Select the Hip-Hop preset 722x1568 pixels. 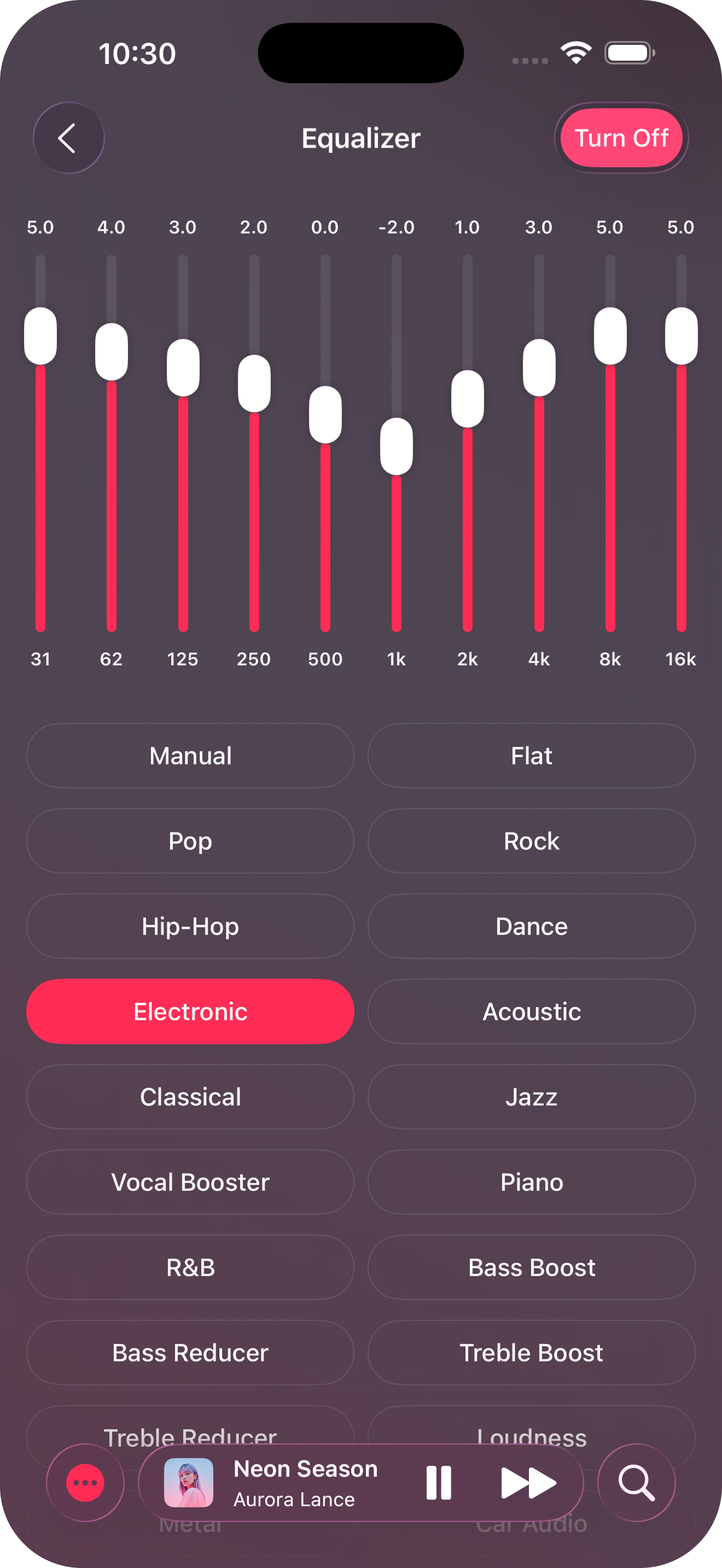pyautogui.click(x=190, y=926)
